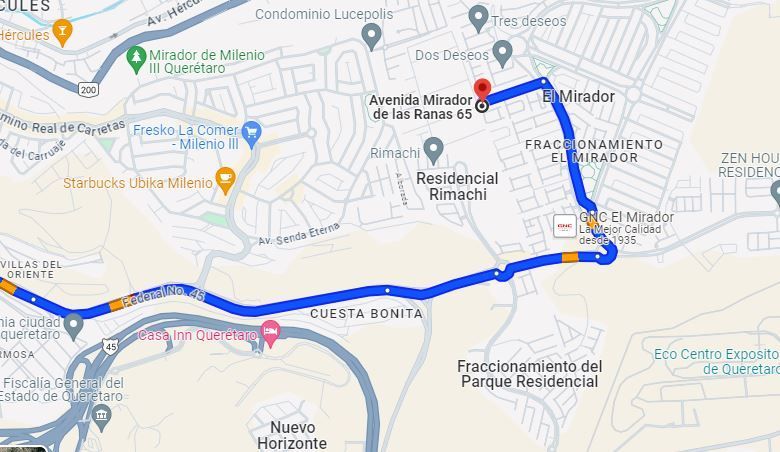
Task: Open the Starbucks Ubika Milenio marker
Action: click(x=225, y=181)
